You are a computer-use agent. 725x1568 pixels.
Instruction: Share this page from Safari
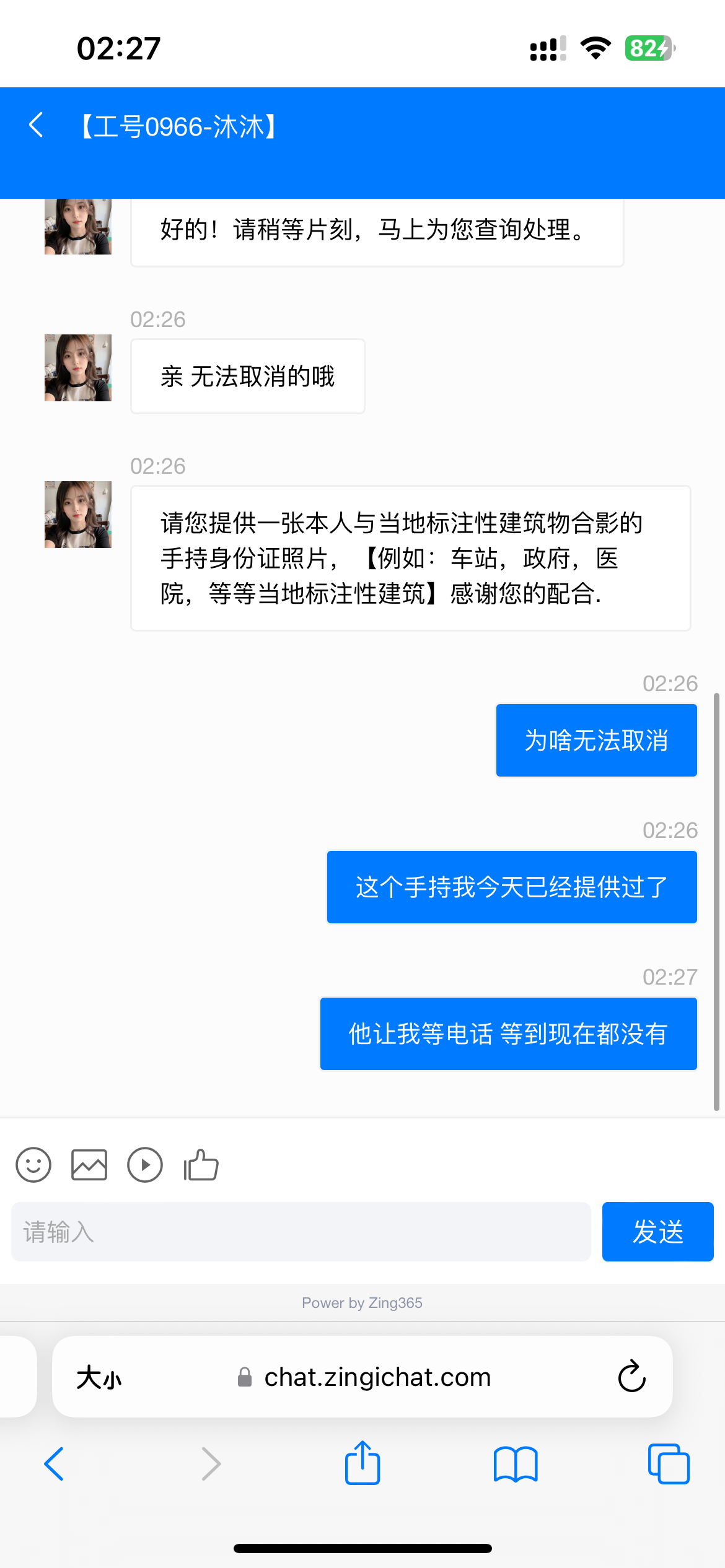click(362, 1463)
